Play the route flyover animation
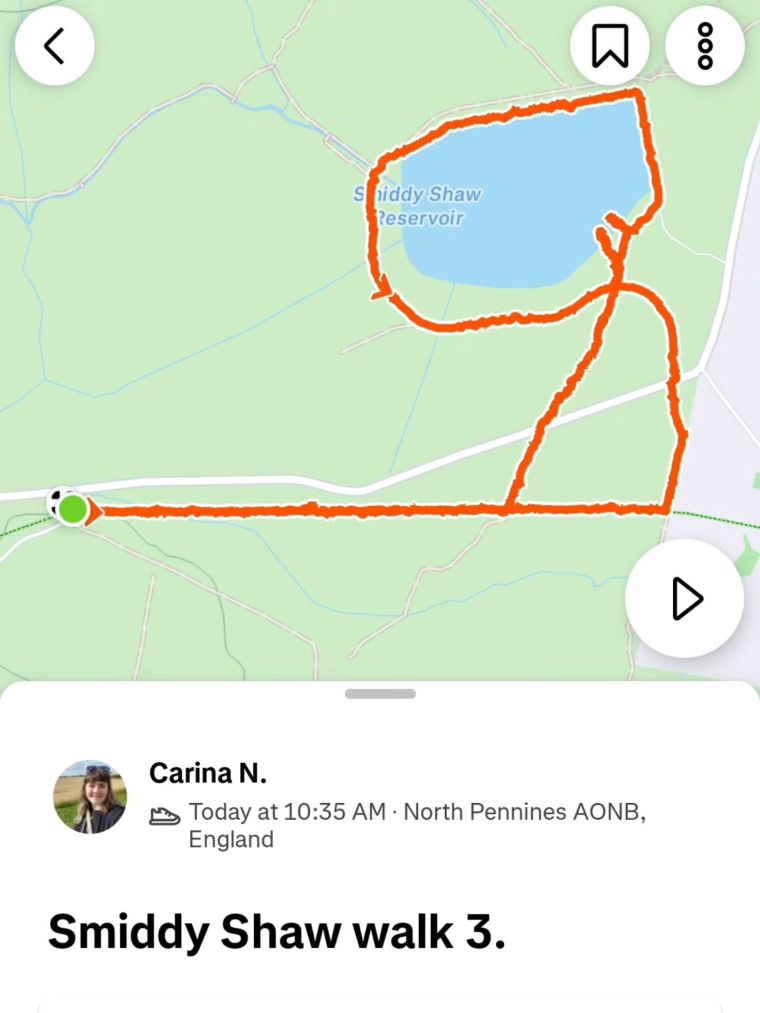Screen dimensions: 760x1013 tap(685, 598)
